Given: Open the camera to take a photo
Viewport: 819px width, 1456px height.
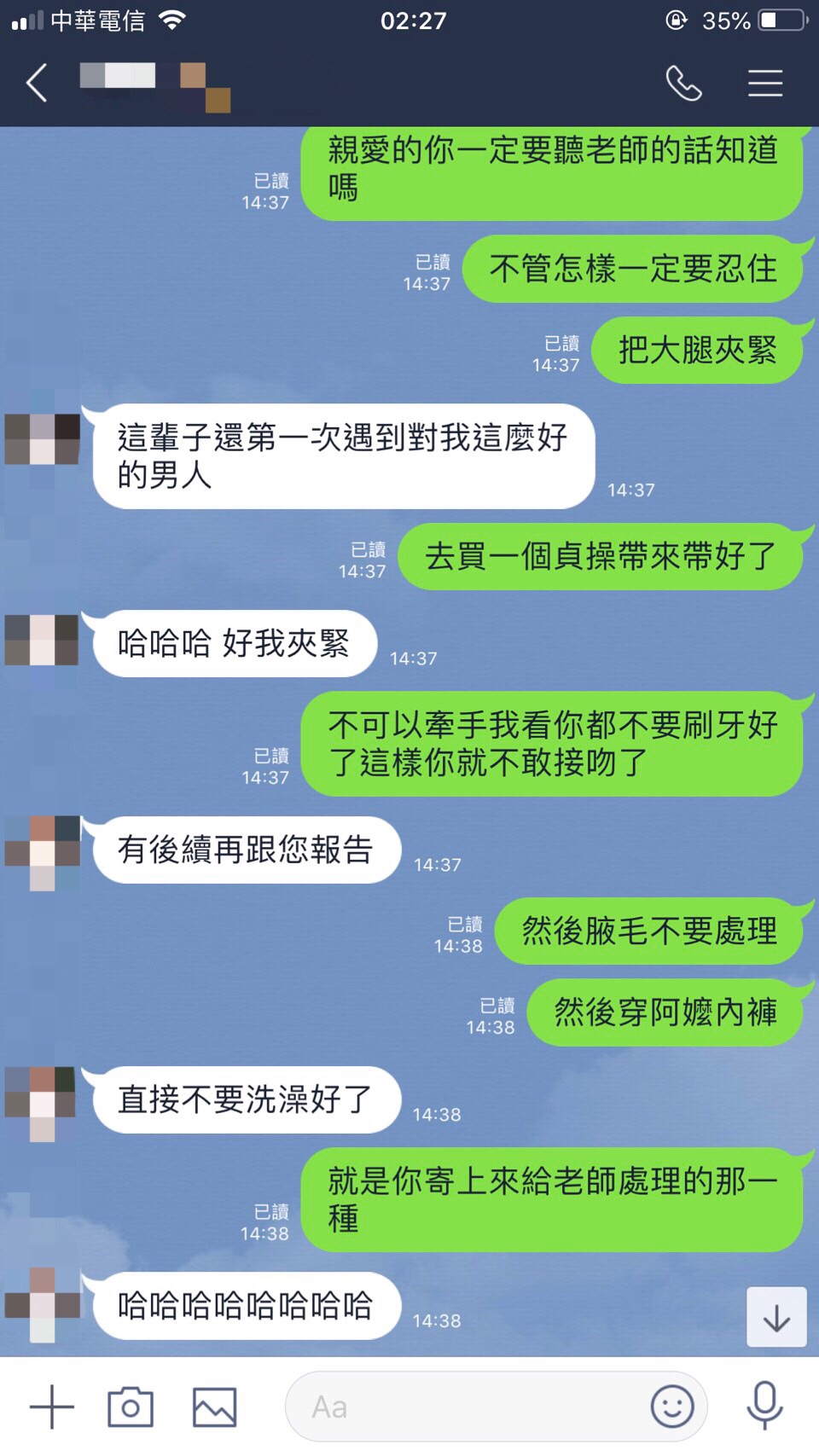Looking at the screenshot, I should [x=131, y=1407].
